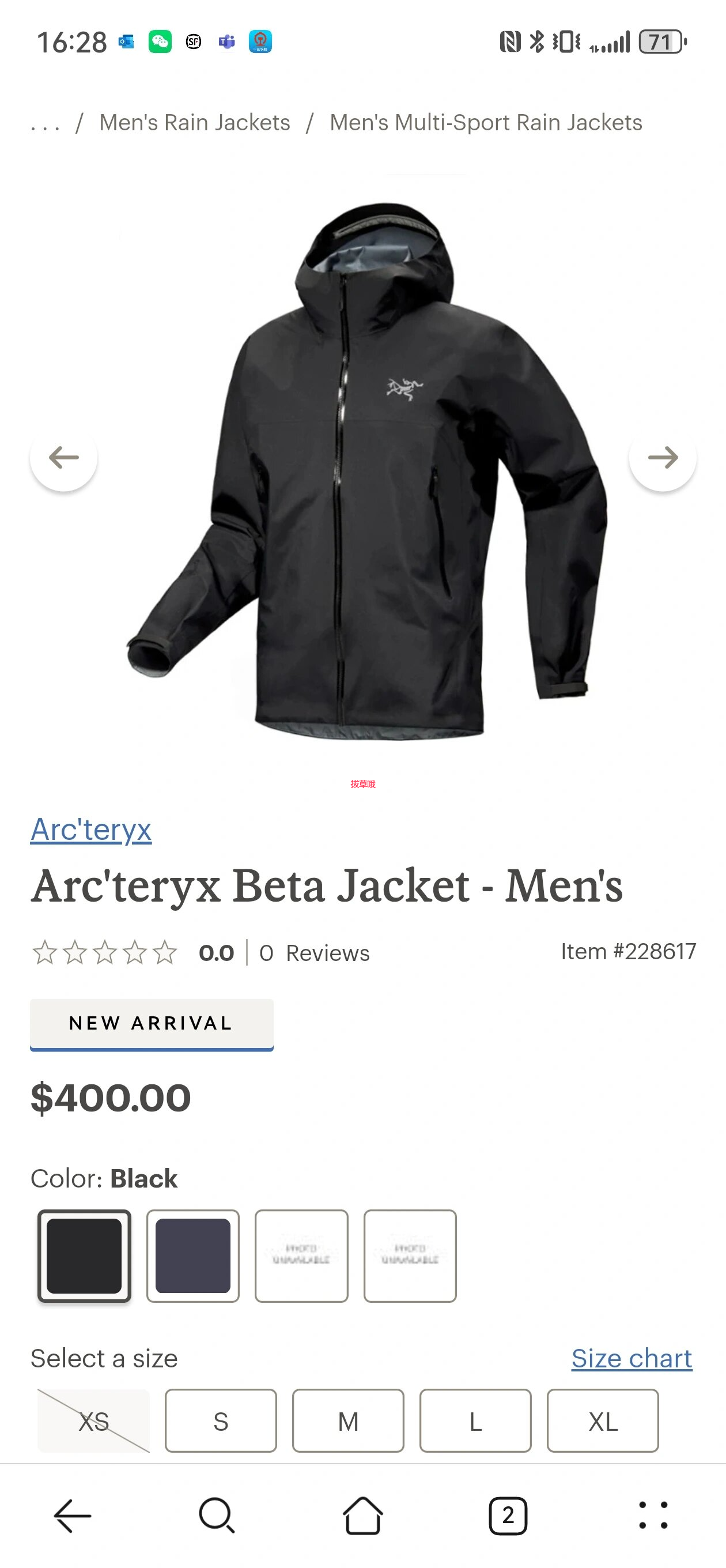Select size M
Image resolution: width=726 pixels, height=1568 pixels.
348,1422
